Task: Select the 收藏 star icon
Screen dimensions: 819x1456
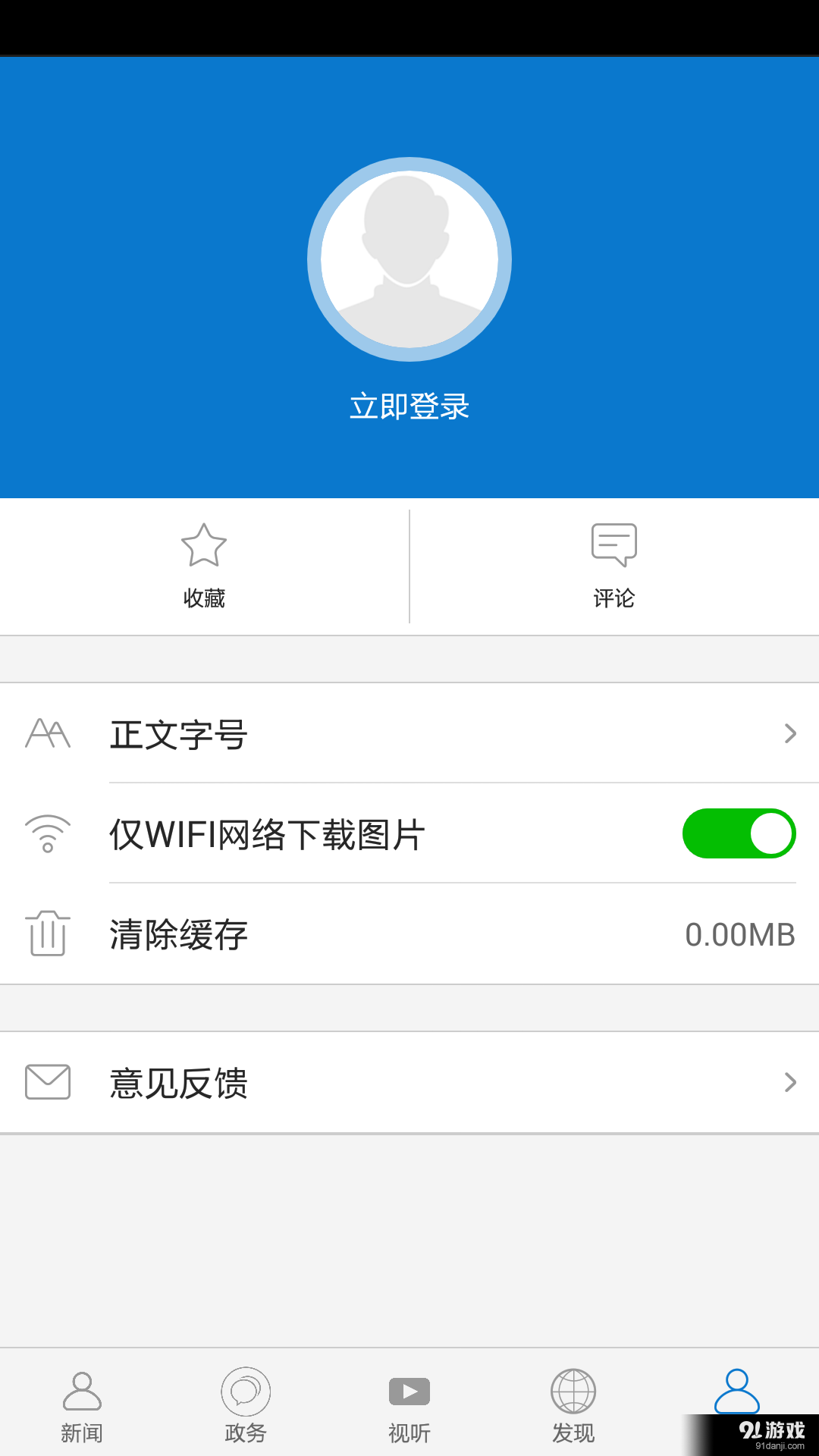Action: [x=203, y=544]
